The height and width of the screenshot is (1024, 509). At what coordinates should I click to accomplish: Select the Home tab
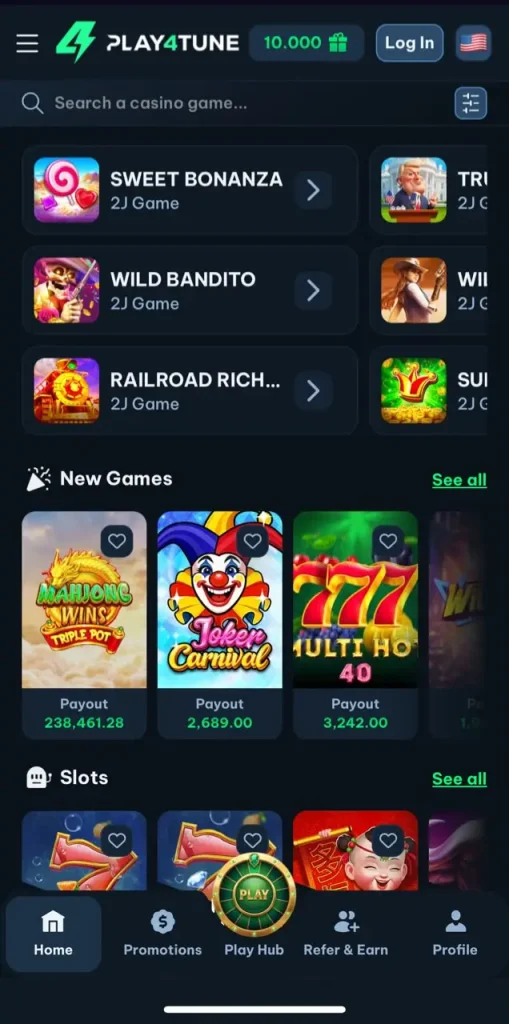click(54, 934)
